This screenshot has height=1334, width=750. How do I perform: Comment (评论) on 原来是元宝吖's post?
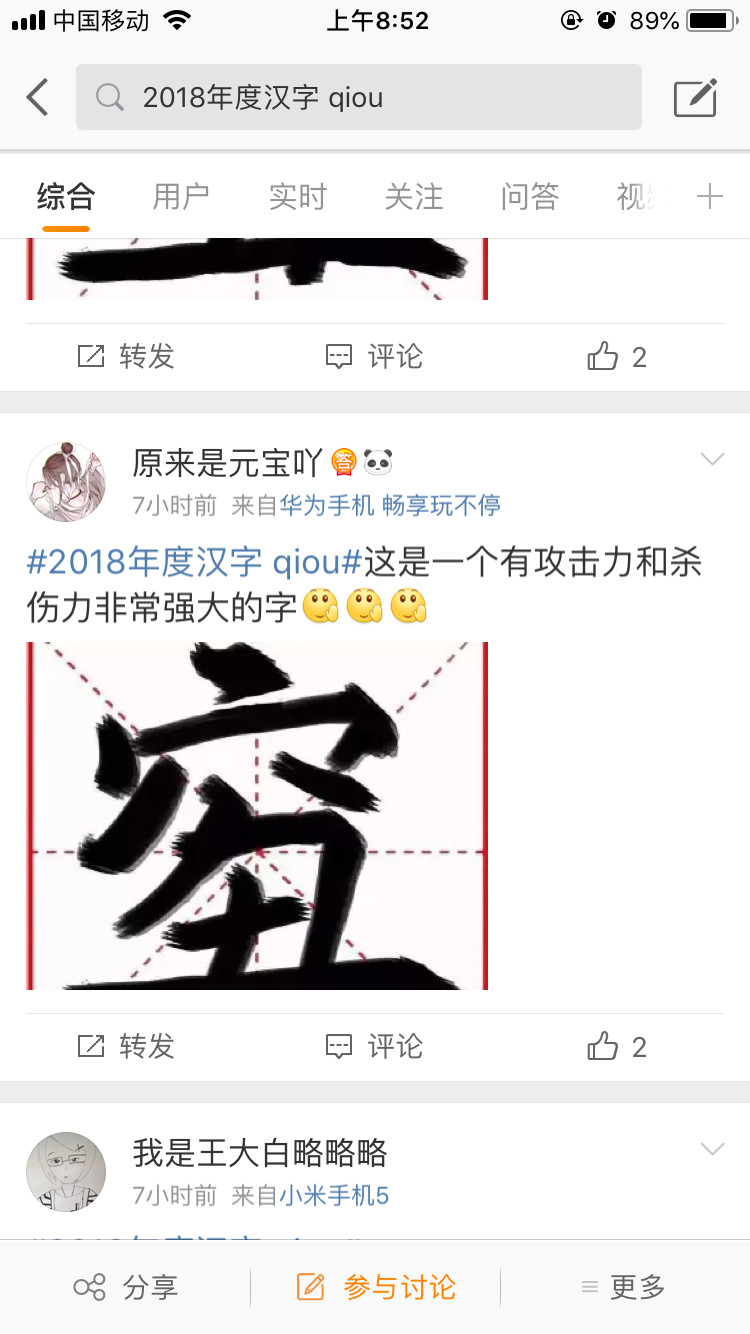[x=375, y=1047]
